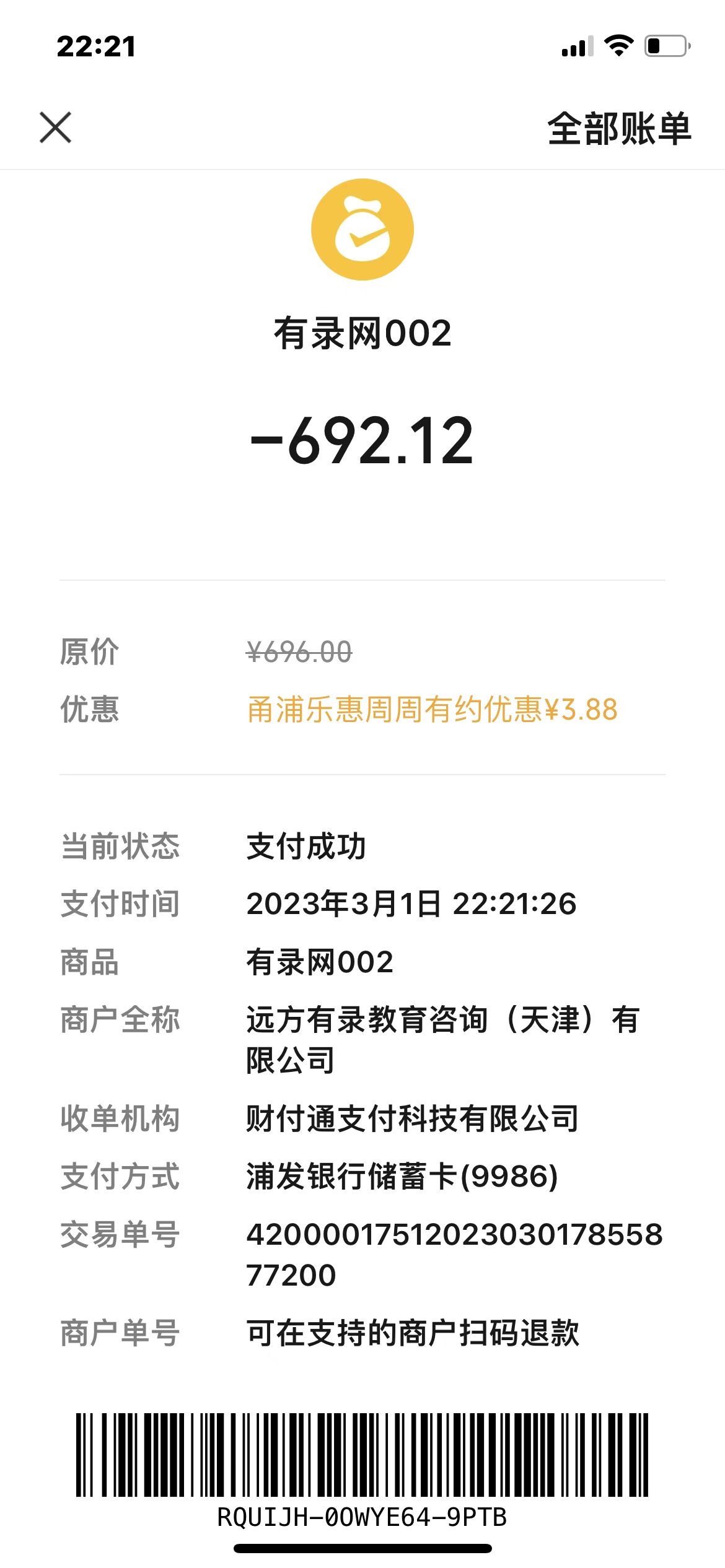Open 全部账单 to view all bills
This screenshot has height=1568, width=725.
coord(618,129)
